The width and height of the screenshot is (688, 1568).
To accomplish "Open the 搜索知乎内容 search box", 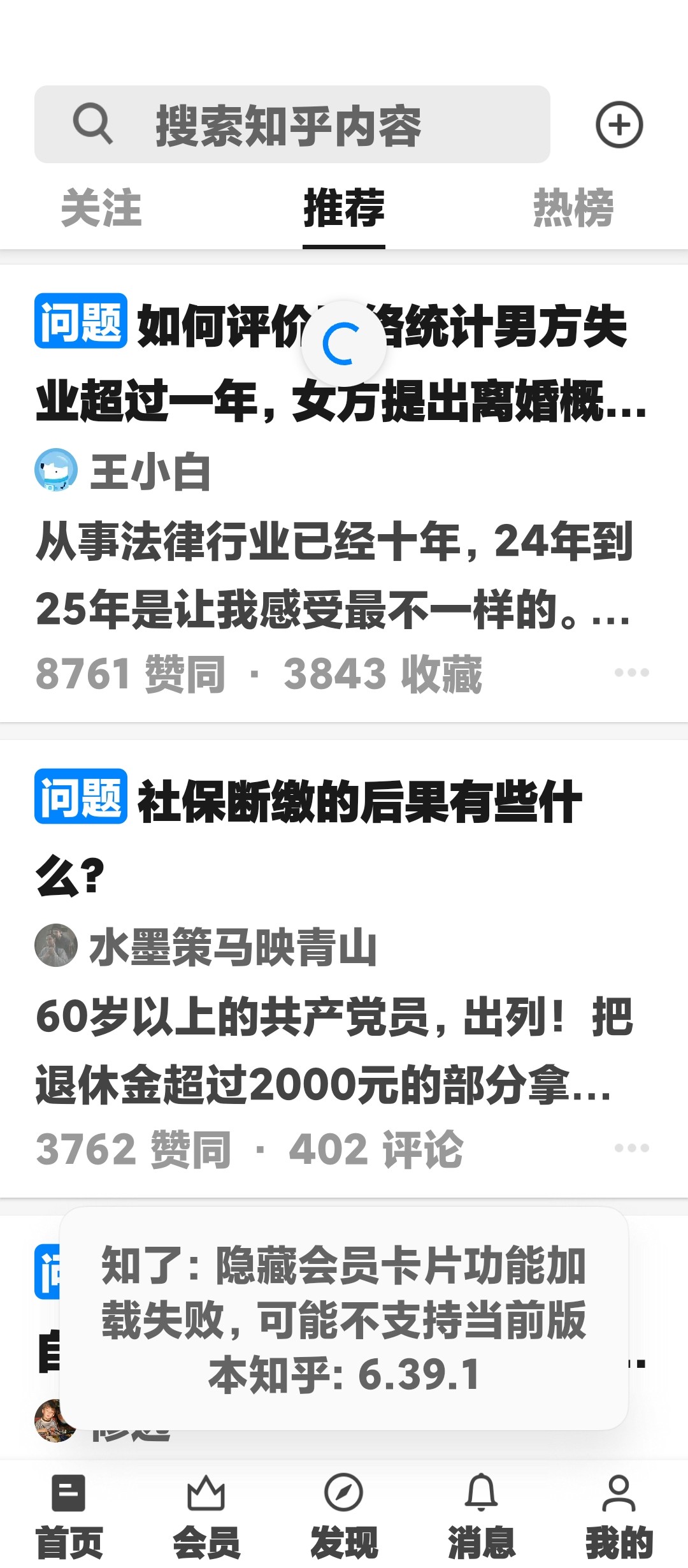I will click(292, 124).
